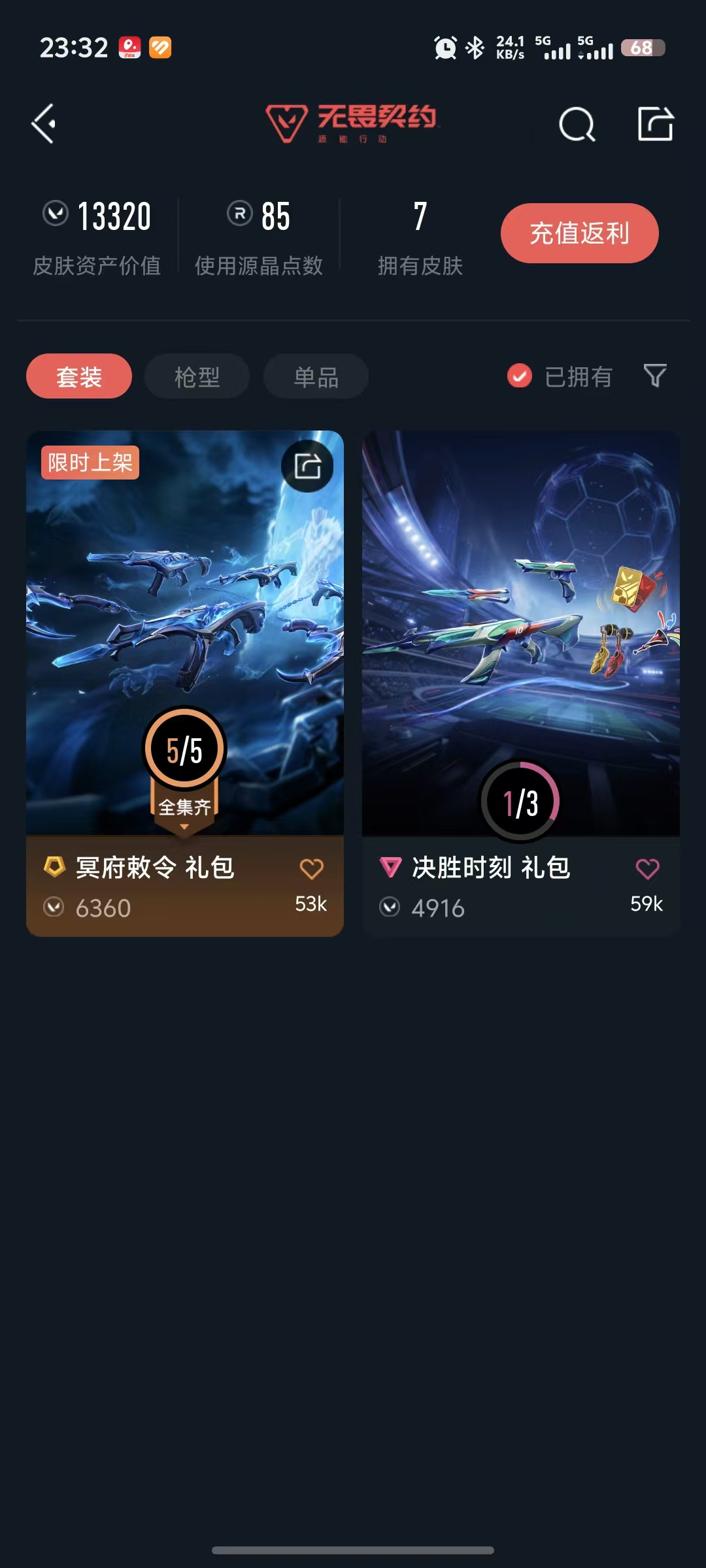Open the filter funnel icon
Screen dimensions: 706x1568
pyautogui.click(x=655, y=376)
